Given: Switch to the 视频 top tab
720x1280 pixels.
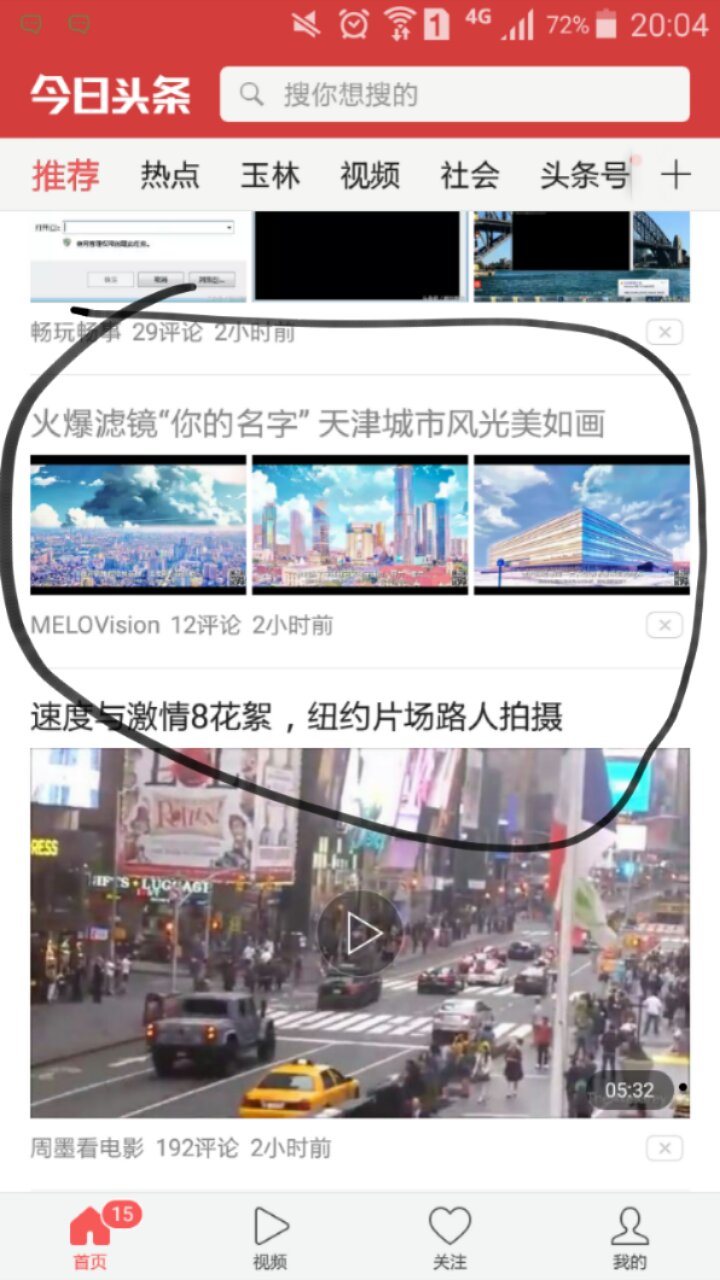Looking at the screenshot, I should tap(370, 176).
